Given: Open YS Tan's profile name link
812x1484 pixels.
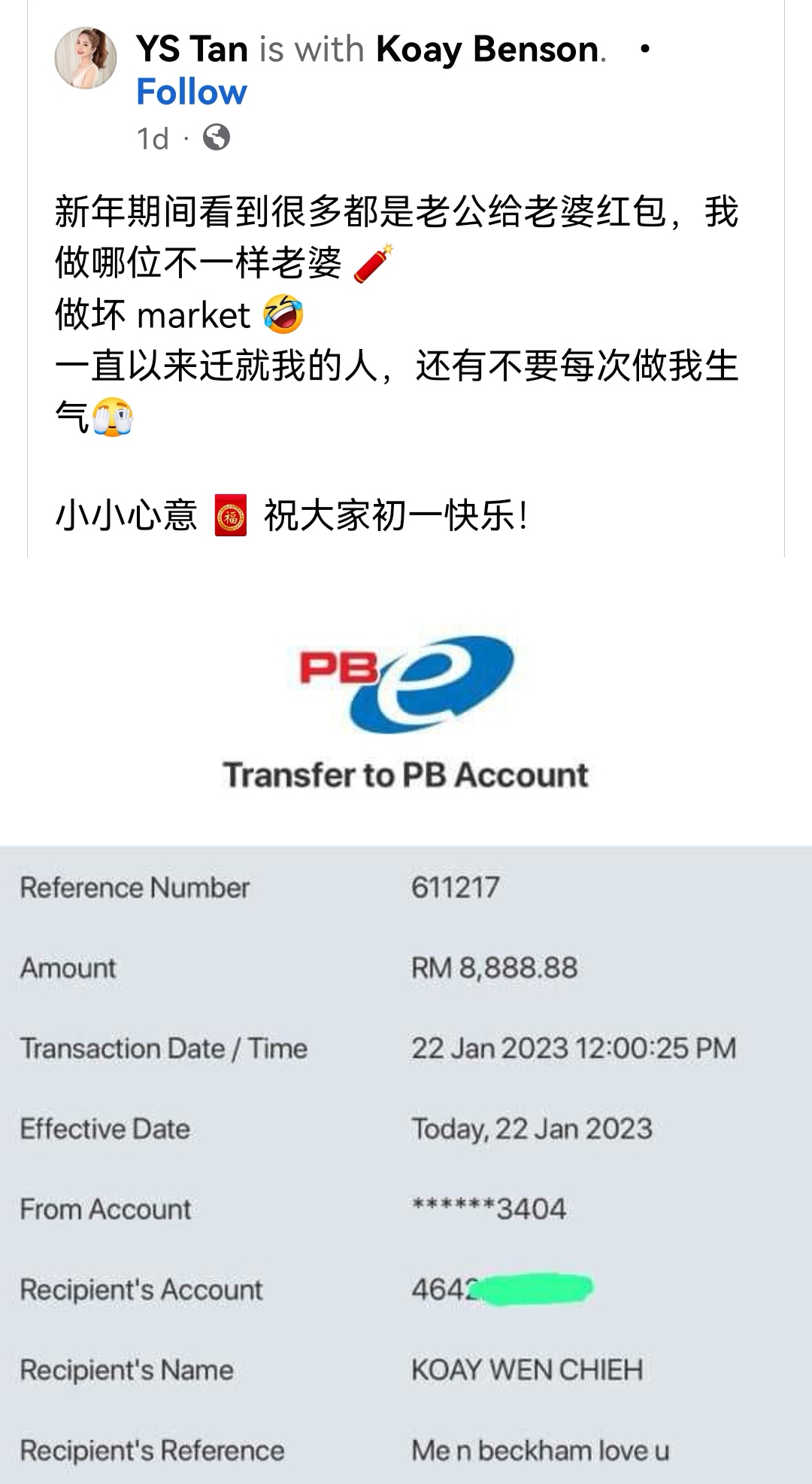Looking at the screenshot, I should (192, 50).
